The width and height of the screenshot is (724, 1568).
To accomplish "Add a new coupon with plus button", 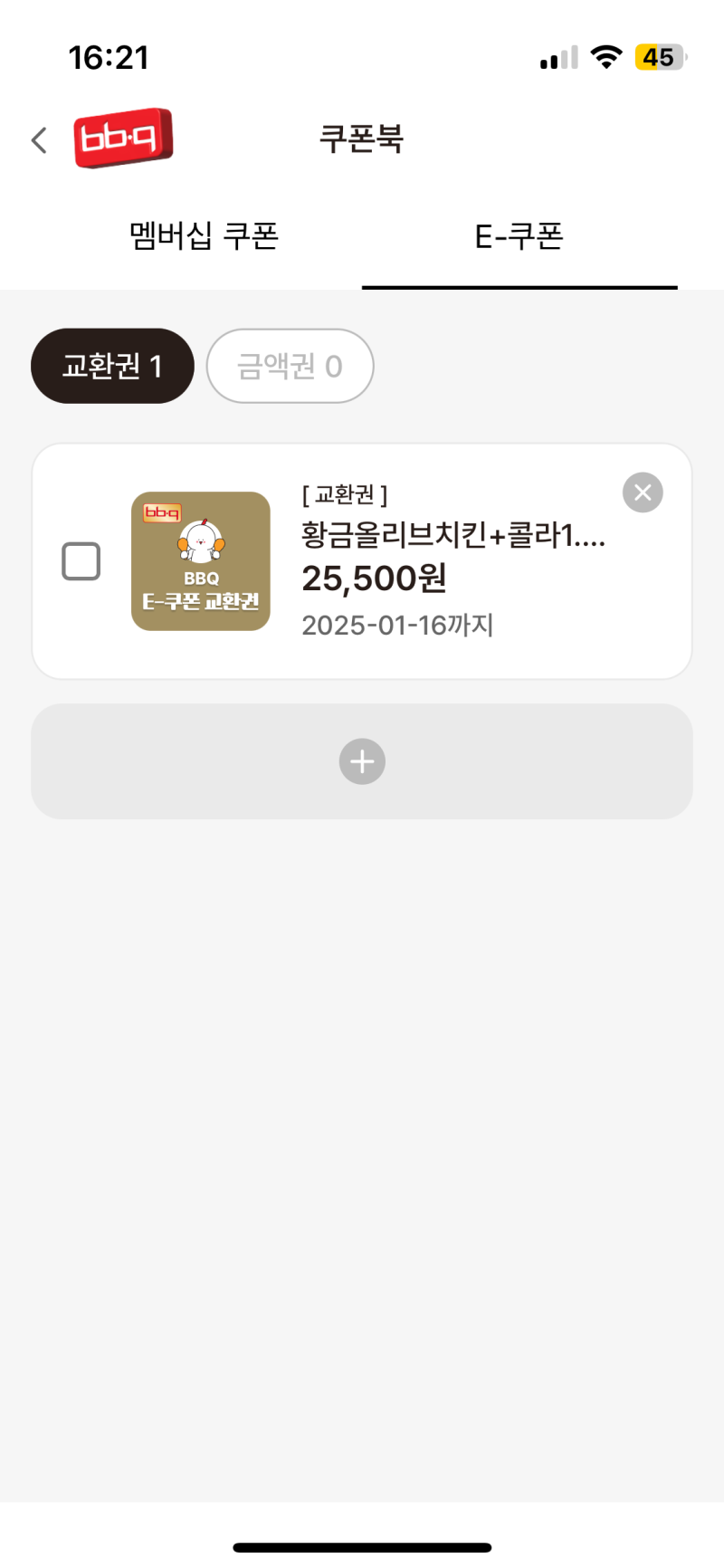I will [x=362, y=761].
